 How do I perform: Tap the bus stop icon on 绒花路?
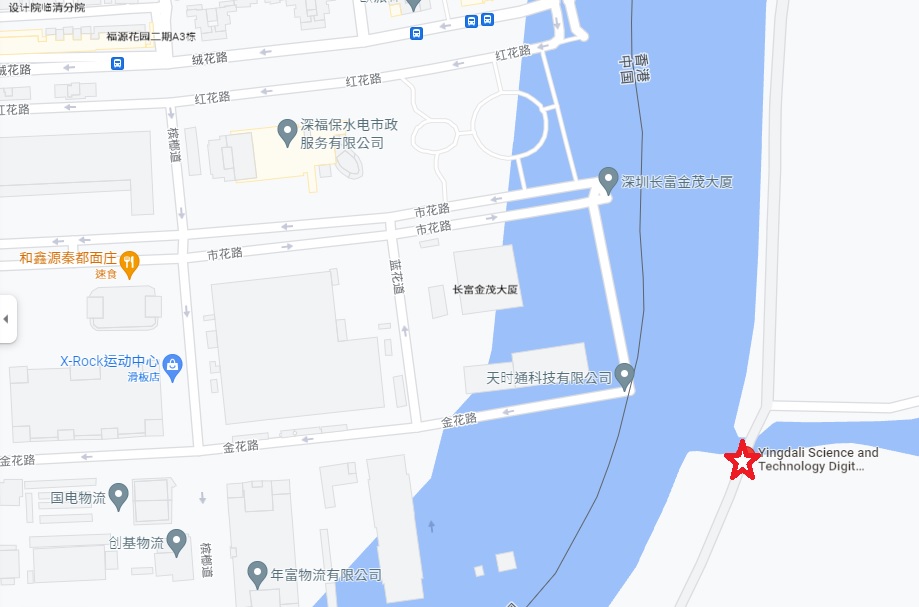coord(118,64)
